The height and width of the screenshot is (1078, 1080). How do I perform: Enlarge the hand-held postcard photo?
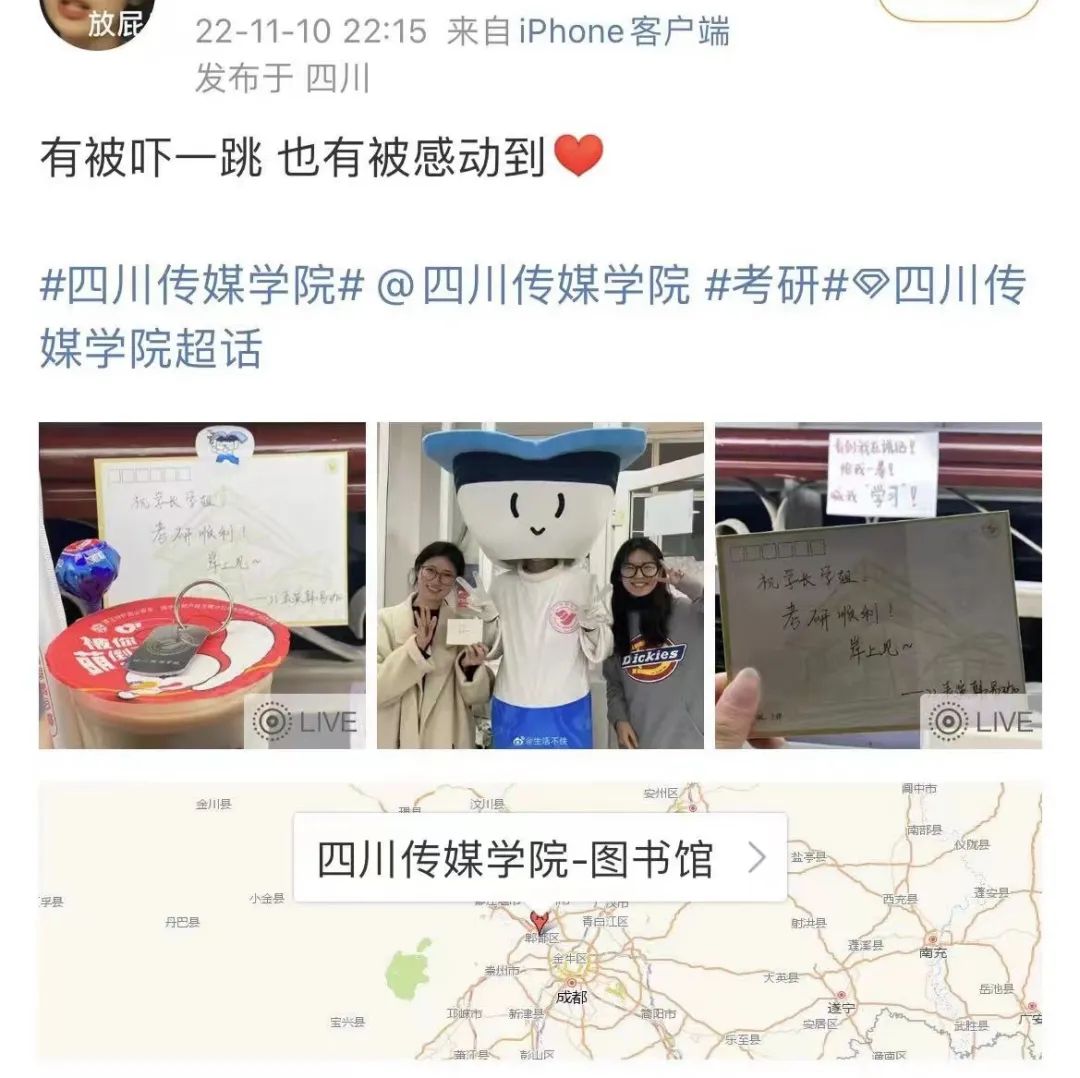pos(878,585)
